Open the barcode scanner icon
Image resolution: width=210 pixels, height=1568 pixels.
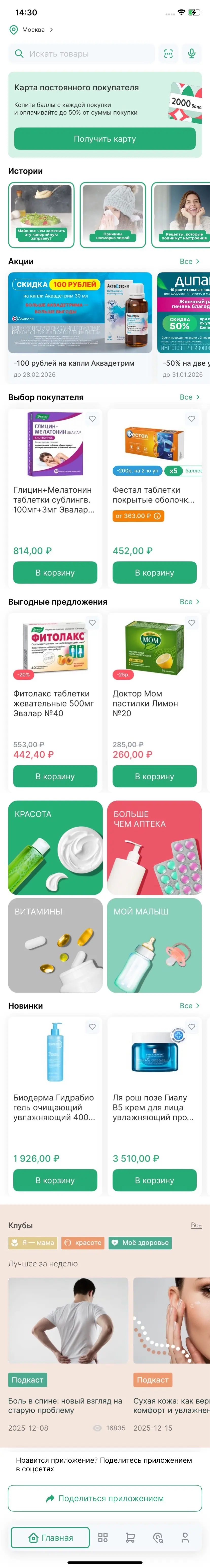click(168, 54)
